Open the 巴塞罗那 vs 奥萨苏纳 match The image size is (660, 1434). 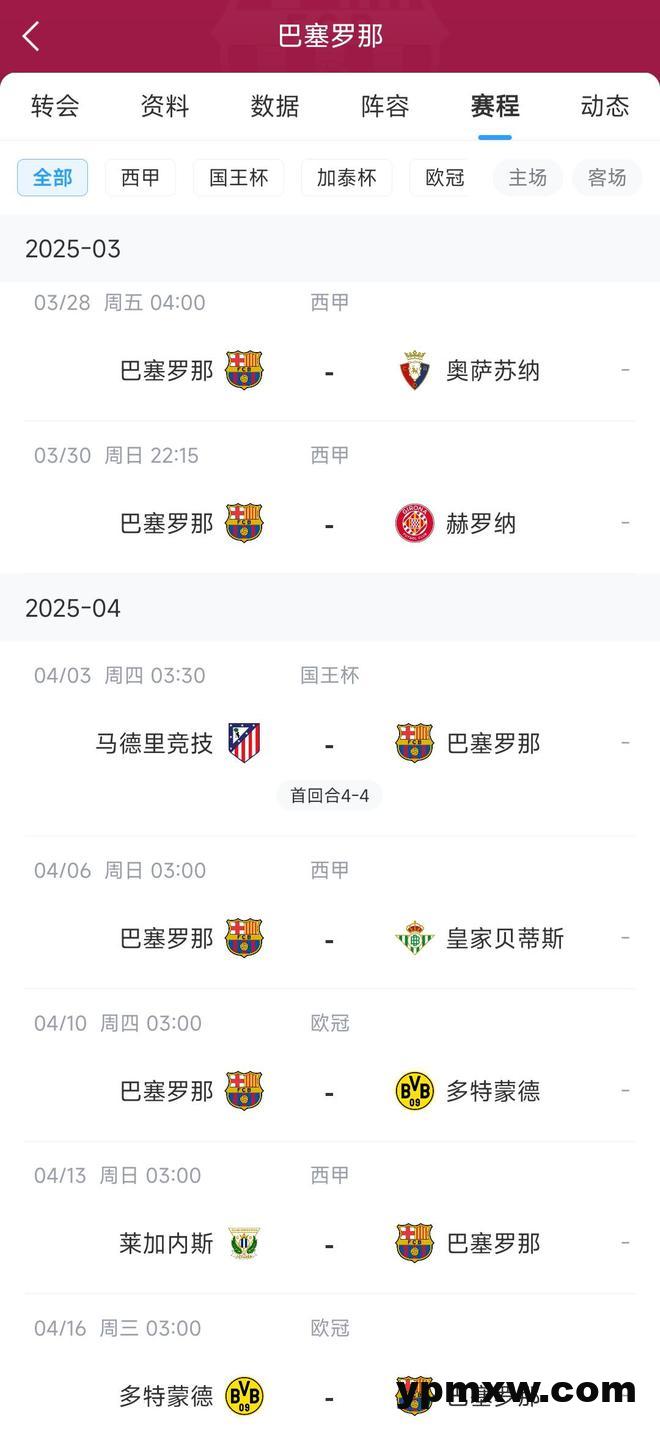coord(329,371)
